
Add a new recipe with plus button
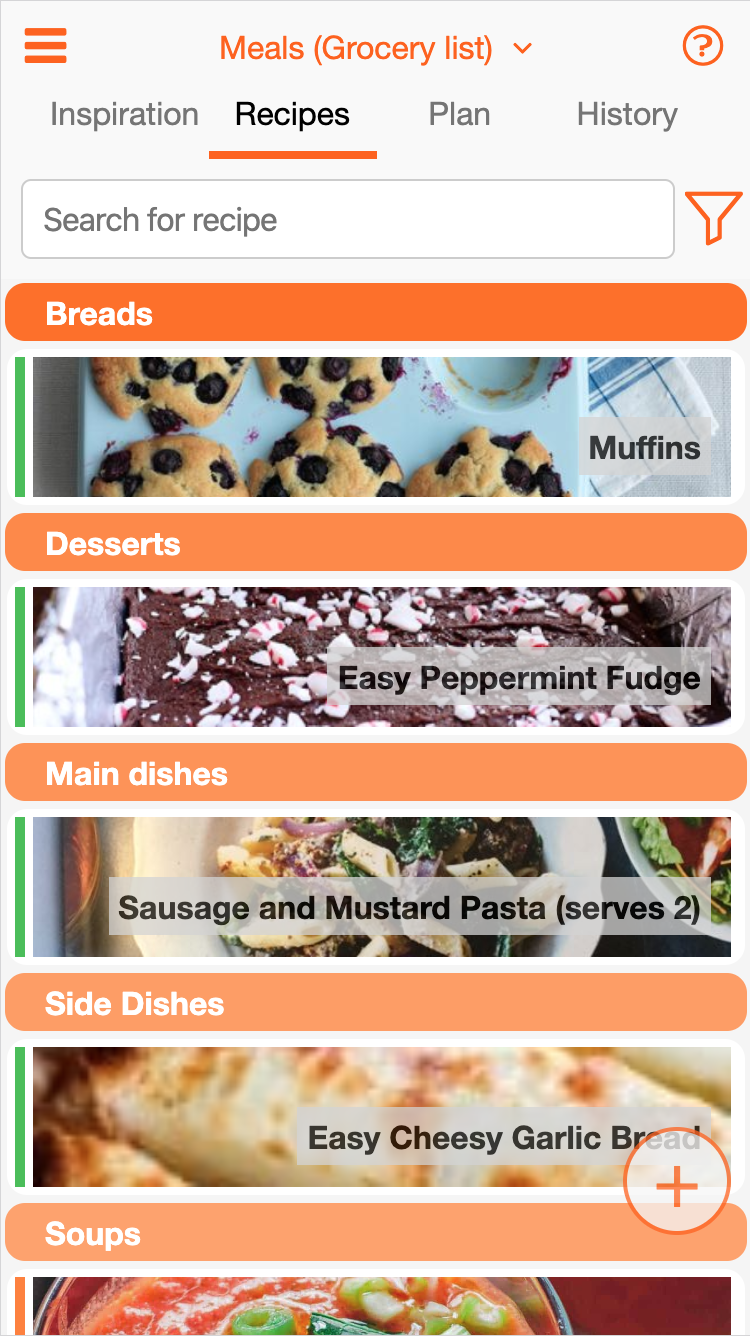click(x=677, y=1187)
